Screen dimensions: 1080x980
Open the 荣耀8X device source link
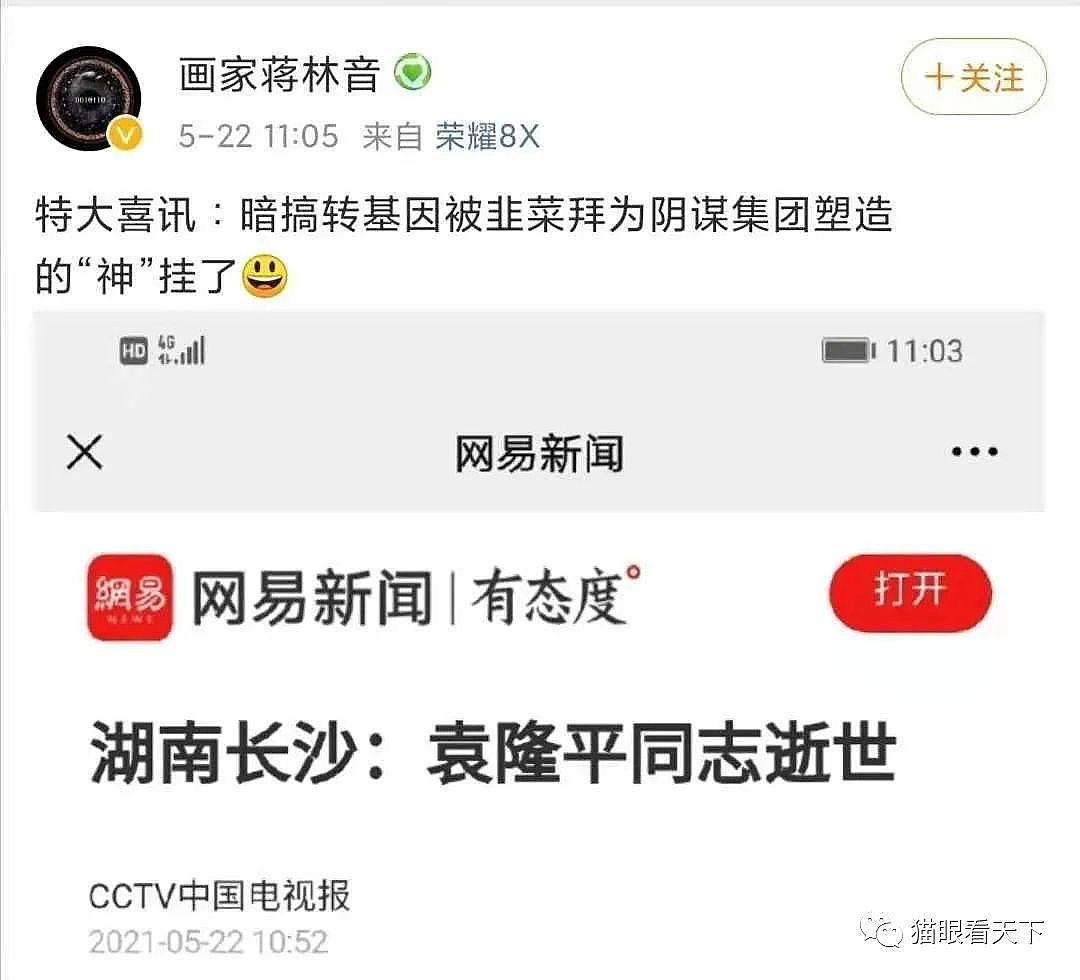coord(487,136)
